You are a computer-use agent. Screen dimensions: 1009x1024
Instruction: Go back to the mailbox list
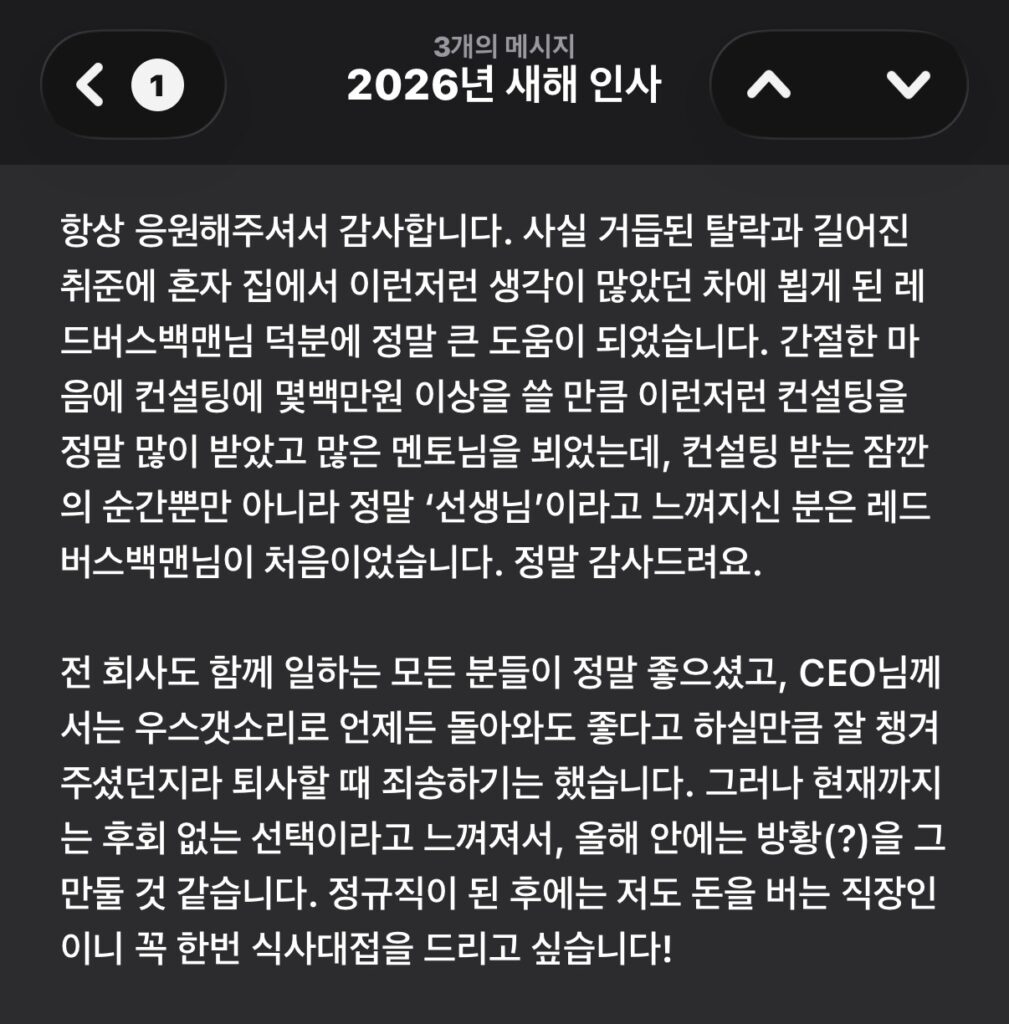click(92, 86)
